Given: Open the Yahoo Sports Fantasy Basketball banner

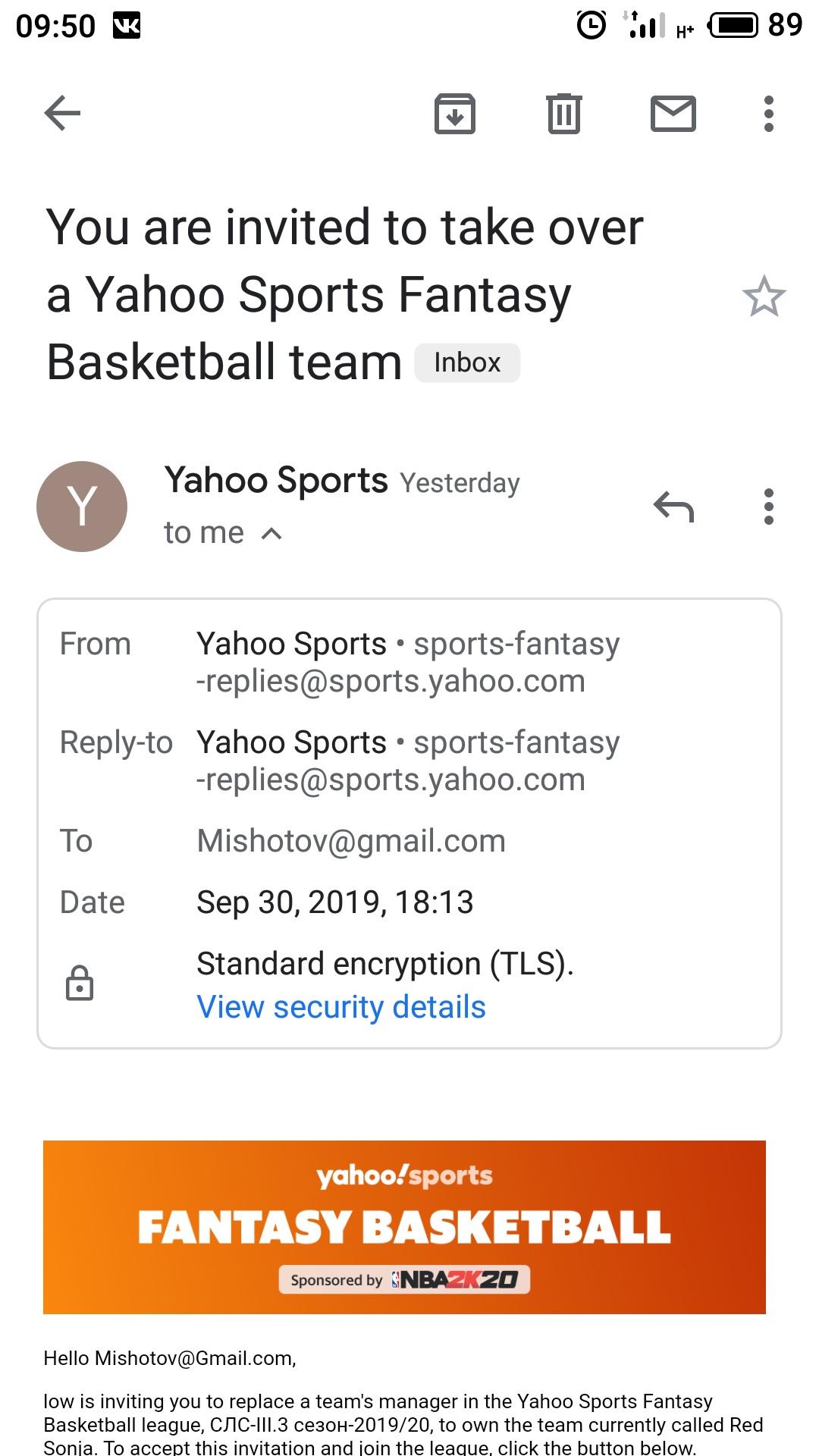Looking at the screenshot, I should pos(404,1227).
